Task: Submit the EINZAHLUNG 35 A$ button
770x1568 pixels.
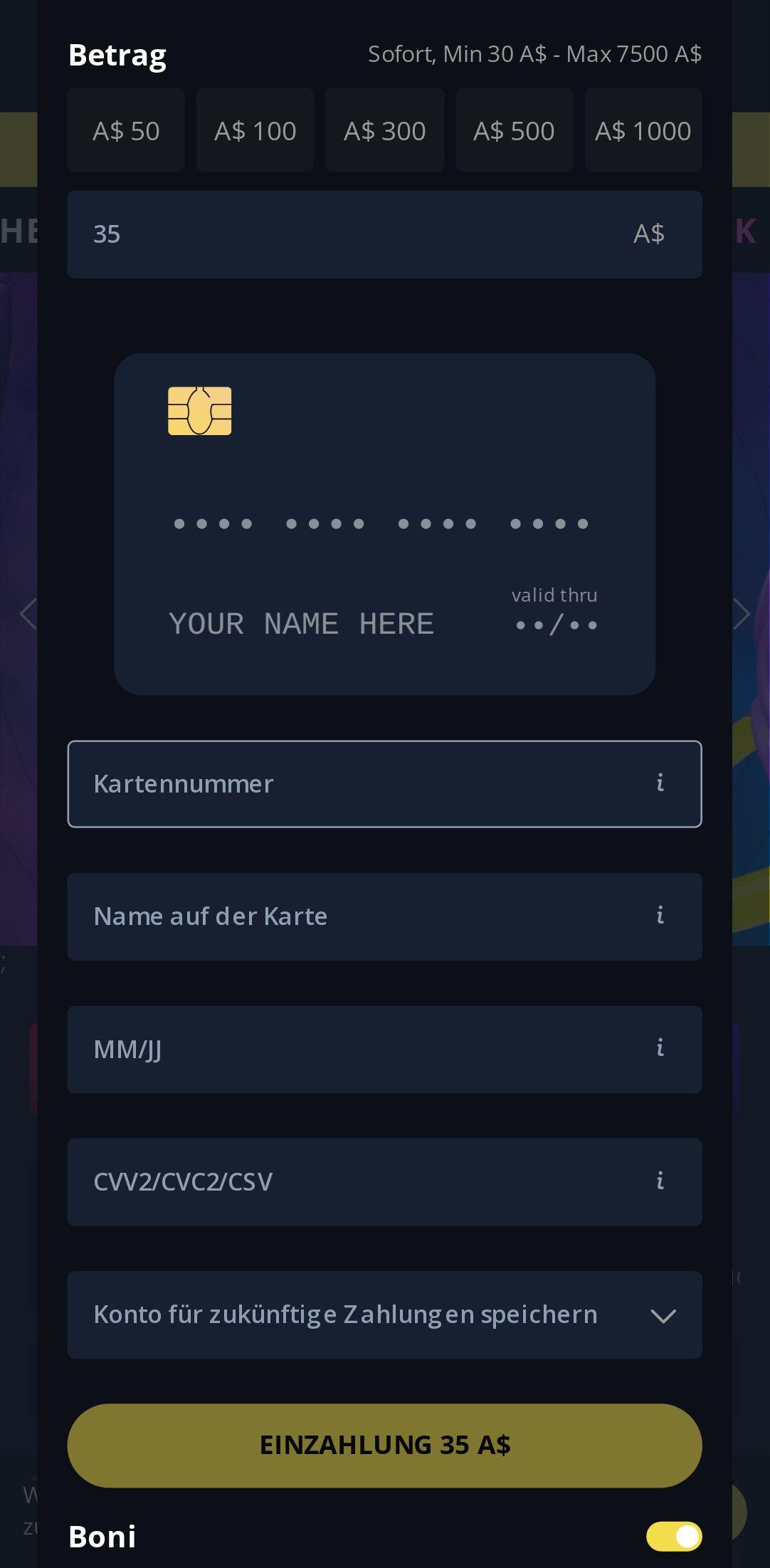Action: pos(384,1445)
